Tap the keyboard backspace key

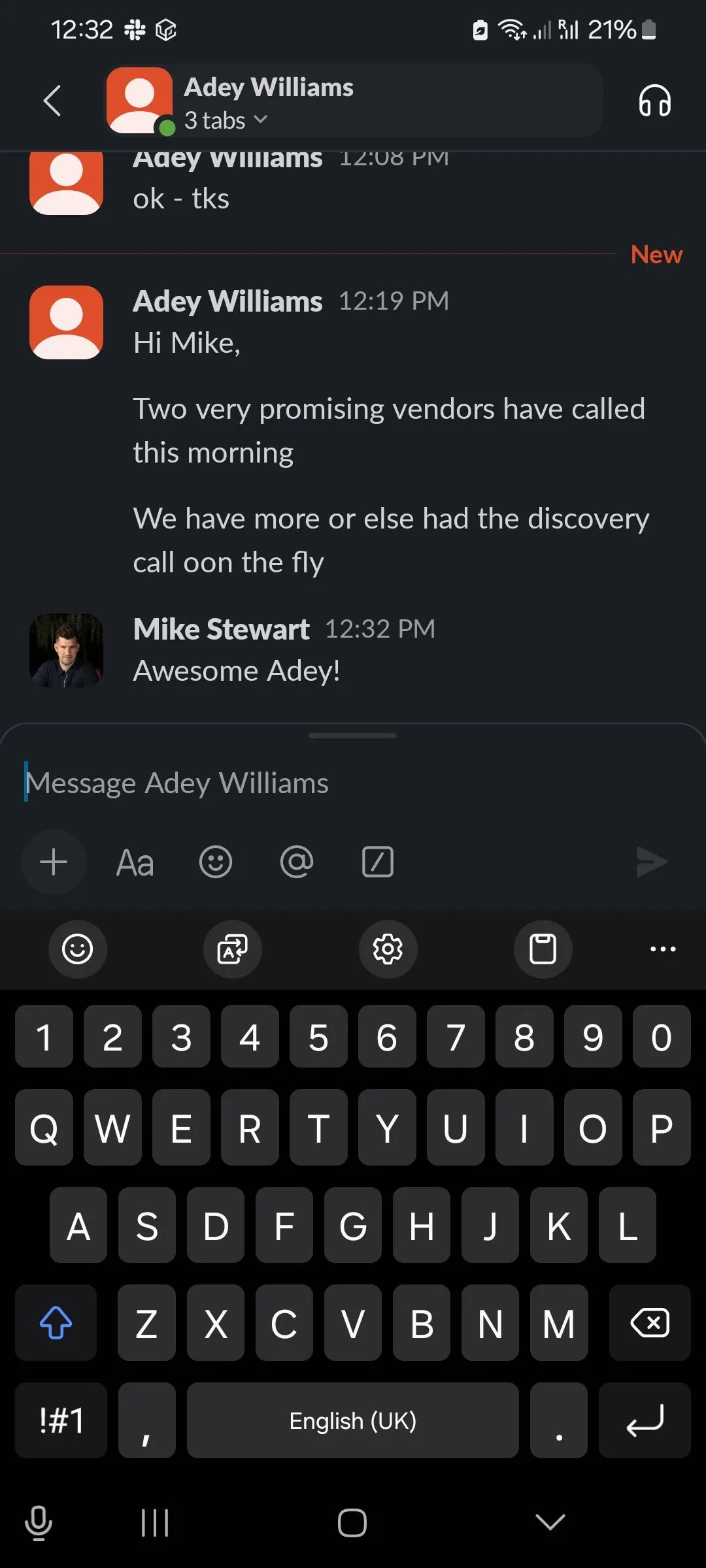point(650,1323)
